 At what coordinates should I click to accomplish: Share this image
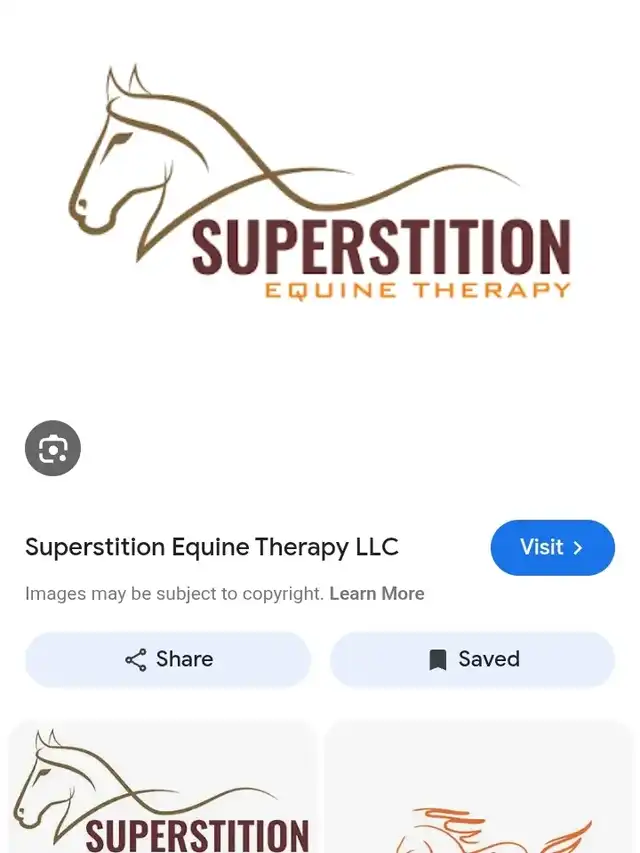click(168, 659)
